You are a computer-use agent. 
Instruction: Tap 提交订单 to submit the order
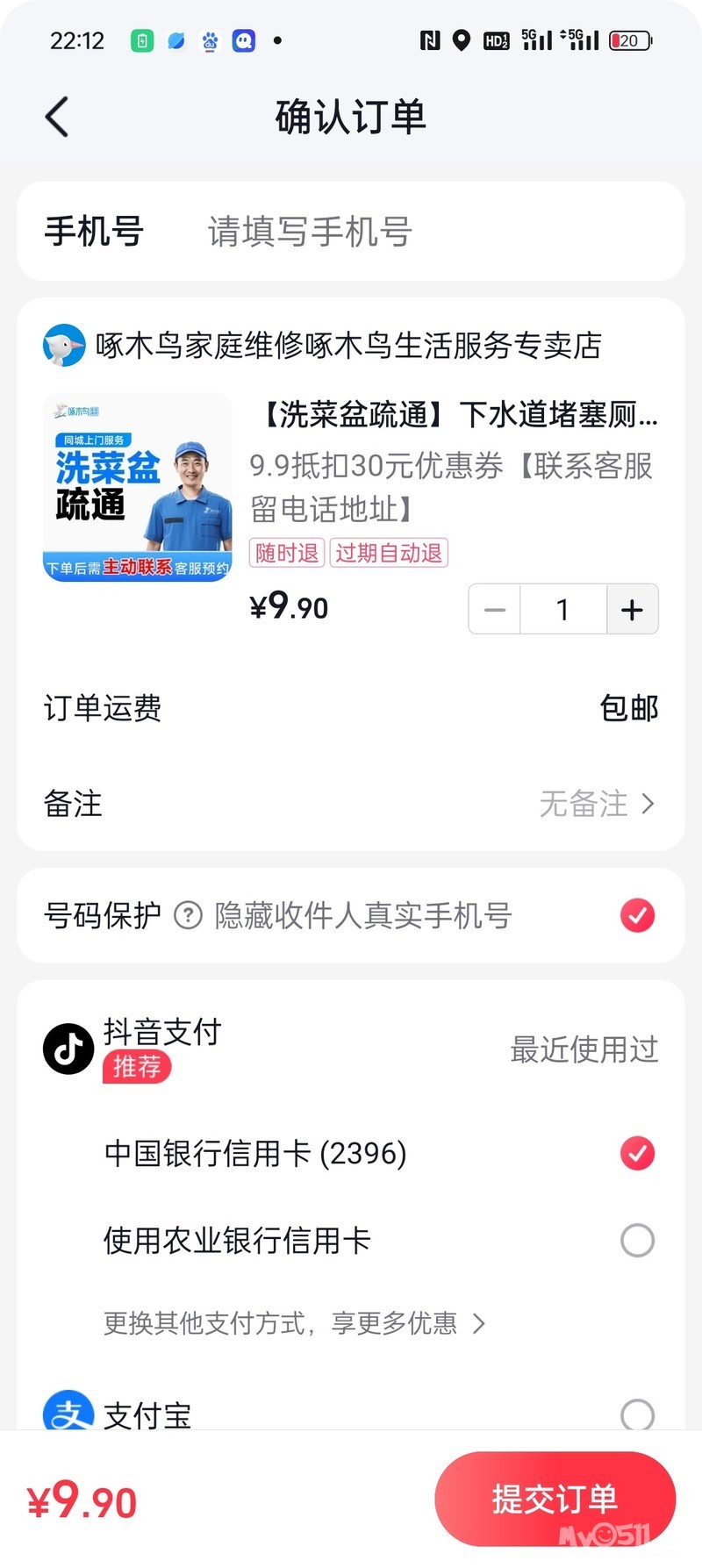click(555, 1500)
